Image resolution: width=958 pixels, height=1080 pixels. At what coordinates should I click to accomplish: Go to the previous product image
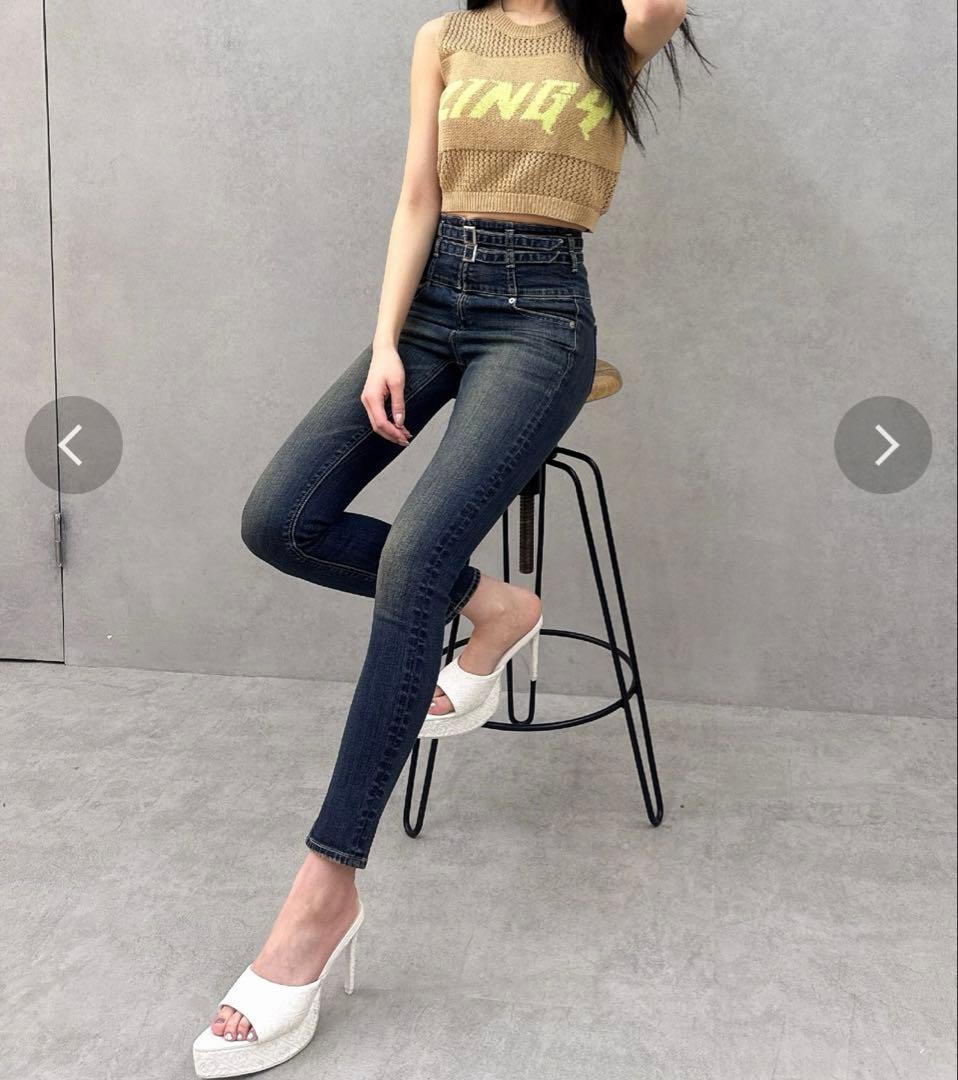(74, 445)
